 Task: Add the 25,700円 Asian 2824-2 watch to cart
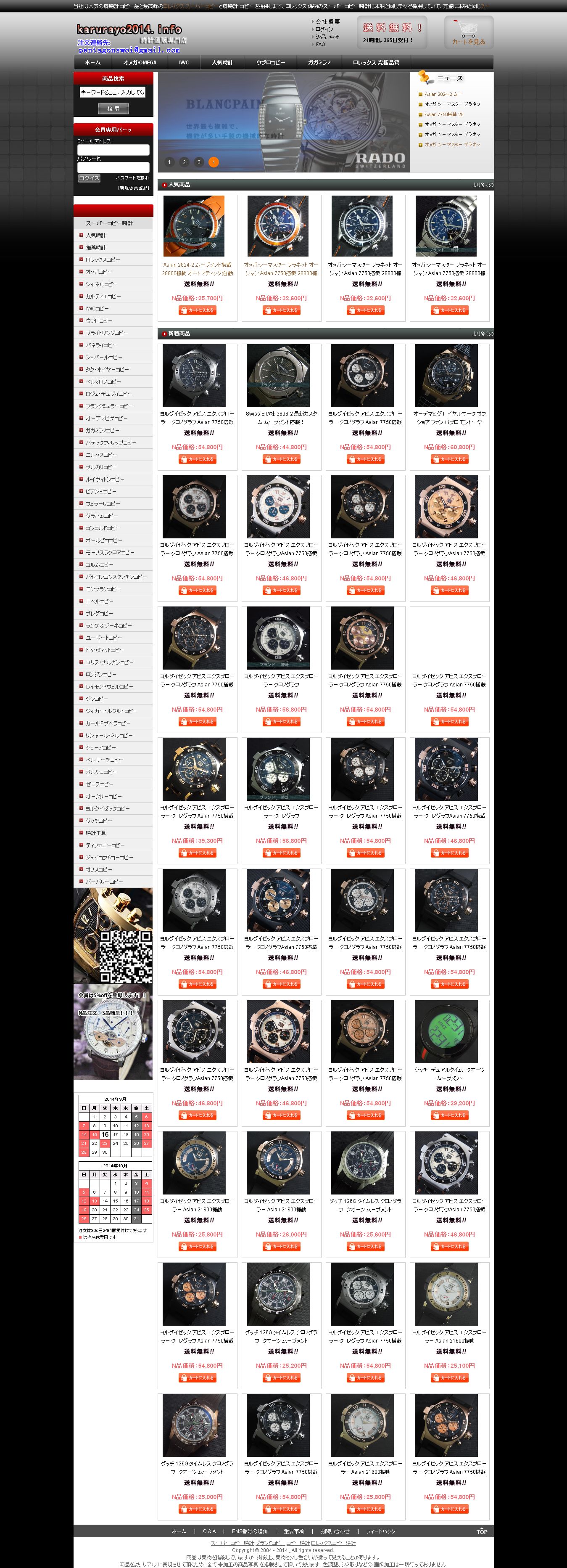197,310
